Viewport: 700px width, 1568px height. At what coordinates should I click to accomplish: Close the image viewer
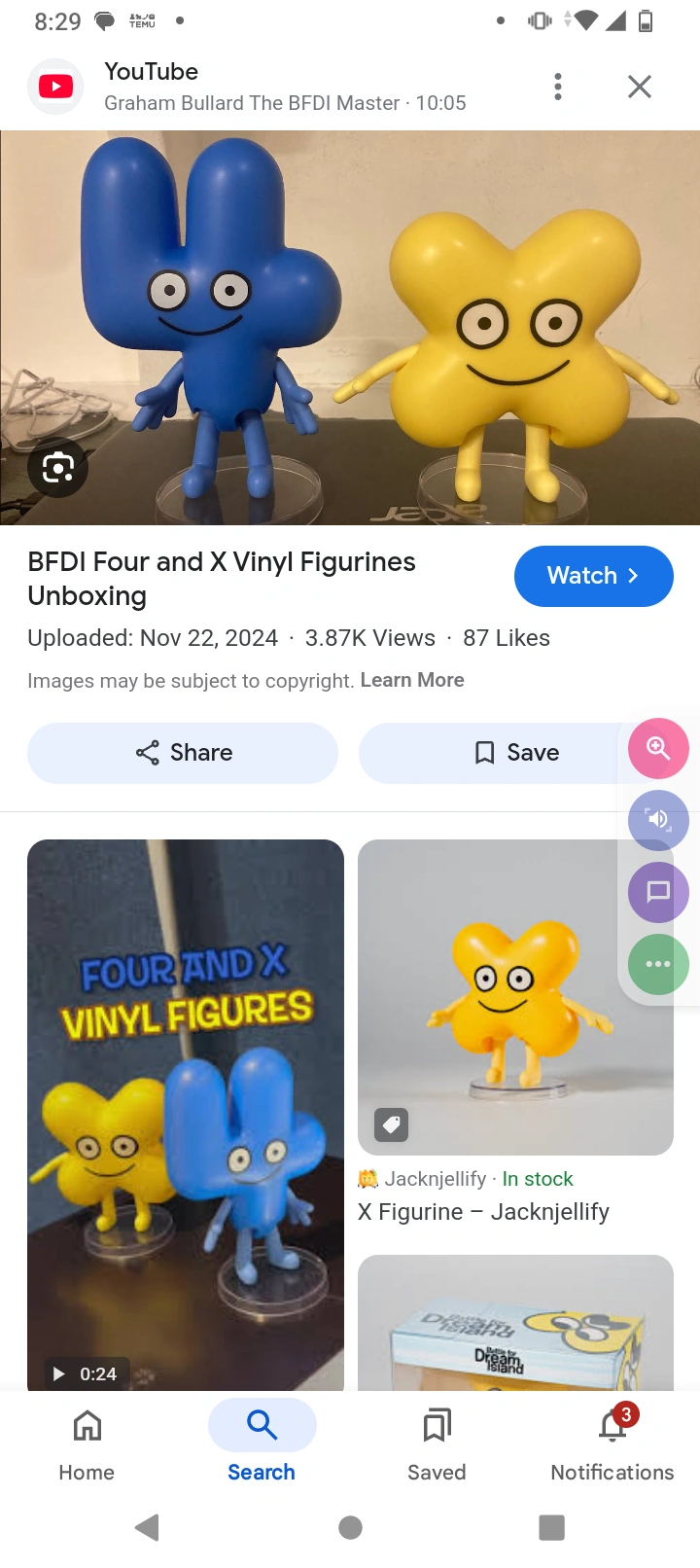pos(639,87)
